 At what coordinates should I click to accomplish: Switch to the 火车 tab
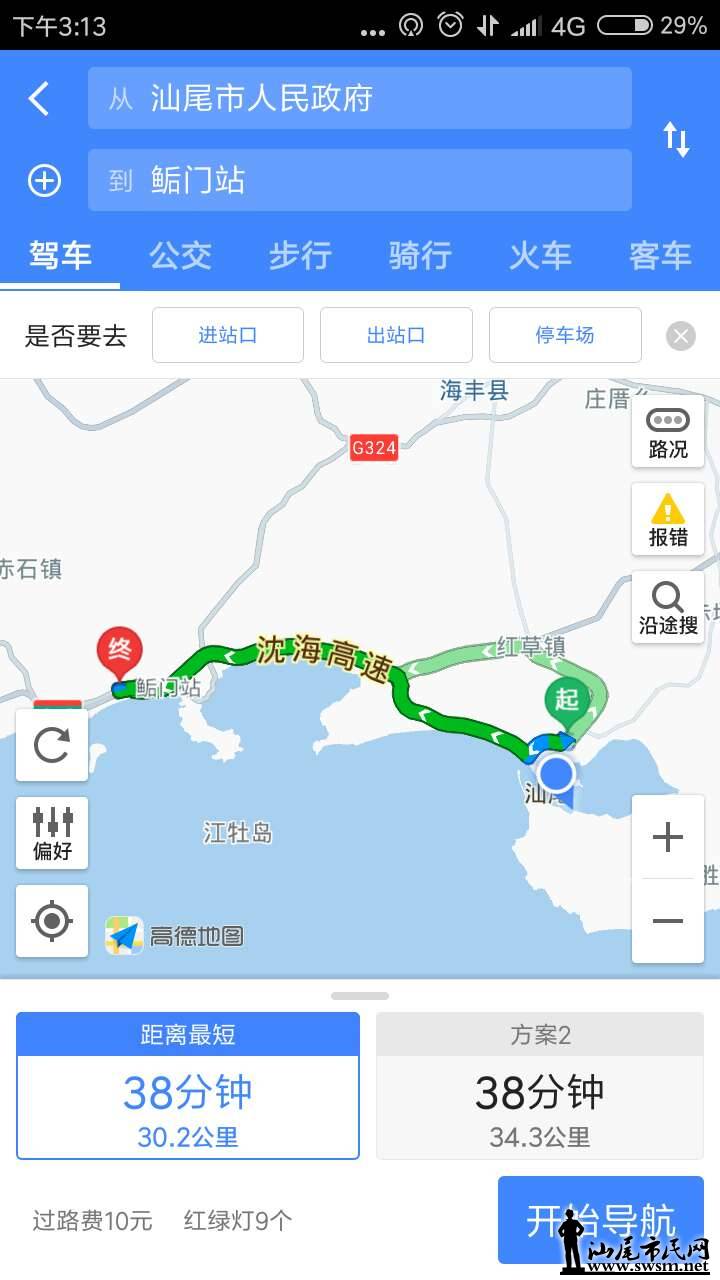coord(540,256)
